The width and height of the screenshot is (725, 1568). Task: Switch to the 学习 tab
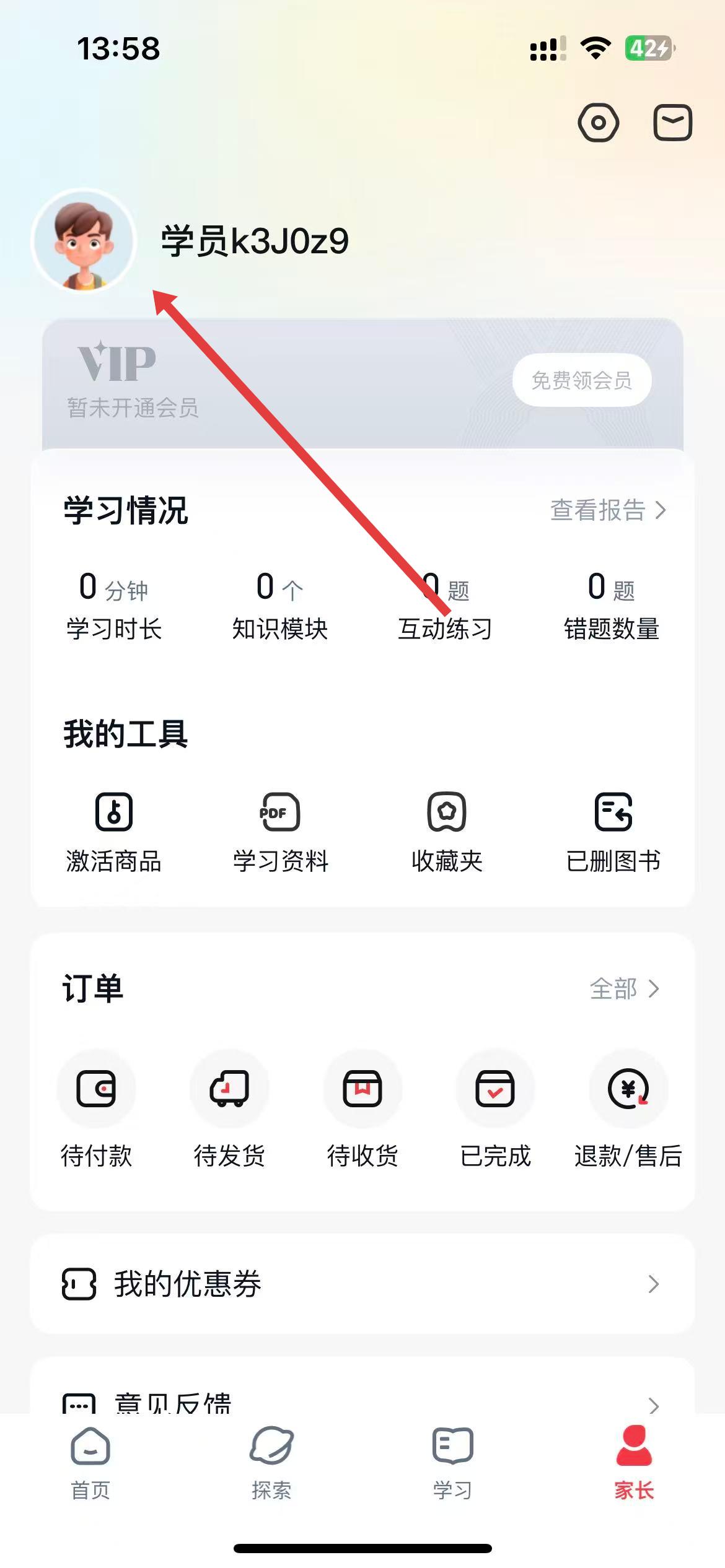pos(452,1463)
